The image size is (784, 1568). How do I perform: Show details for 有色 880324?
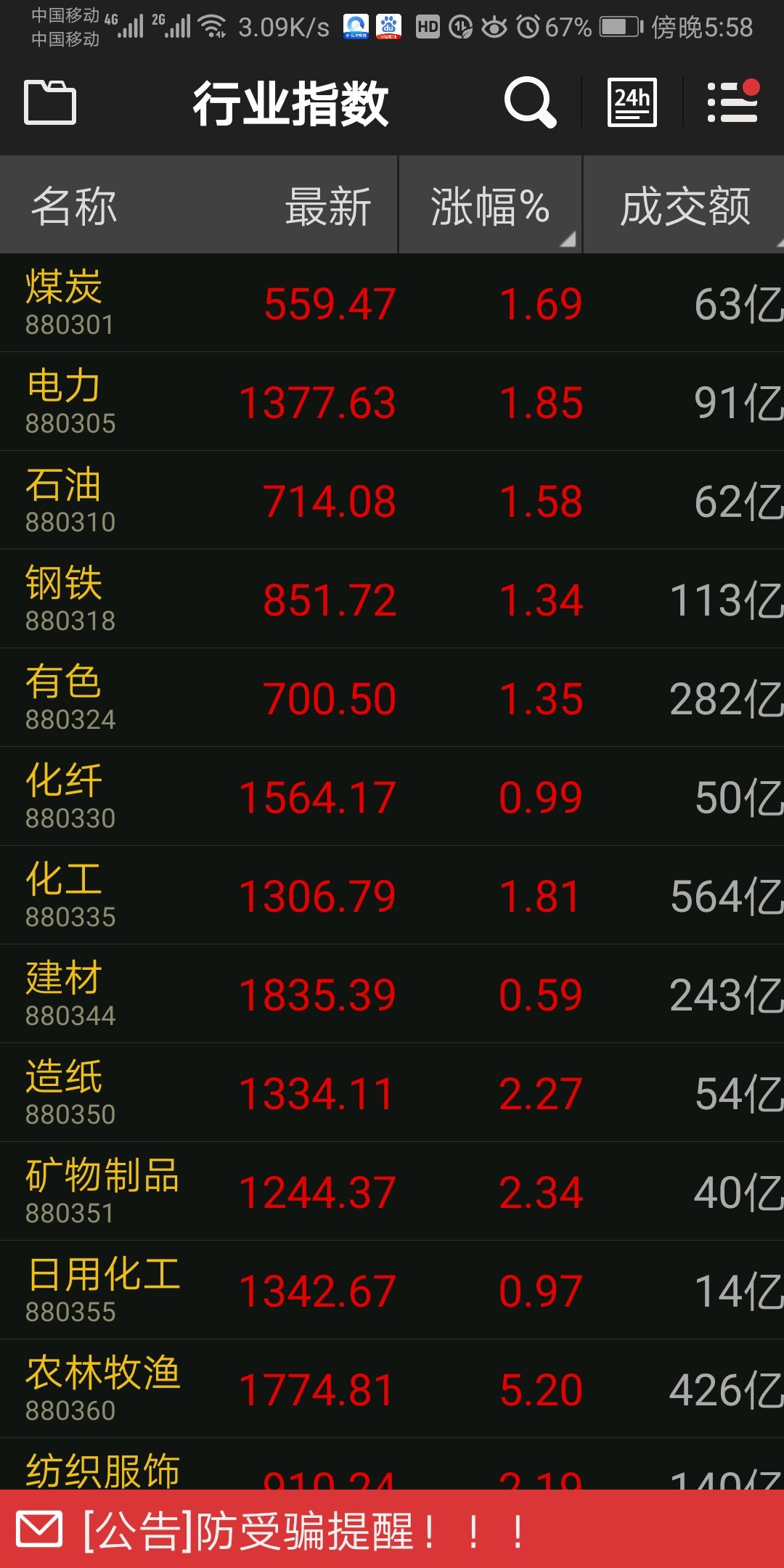392,698
